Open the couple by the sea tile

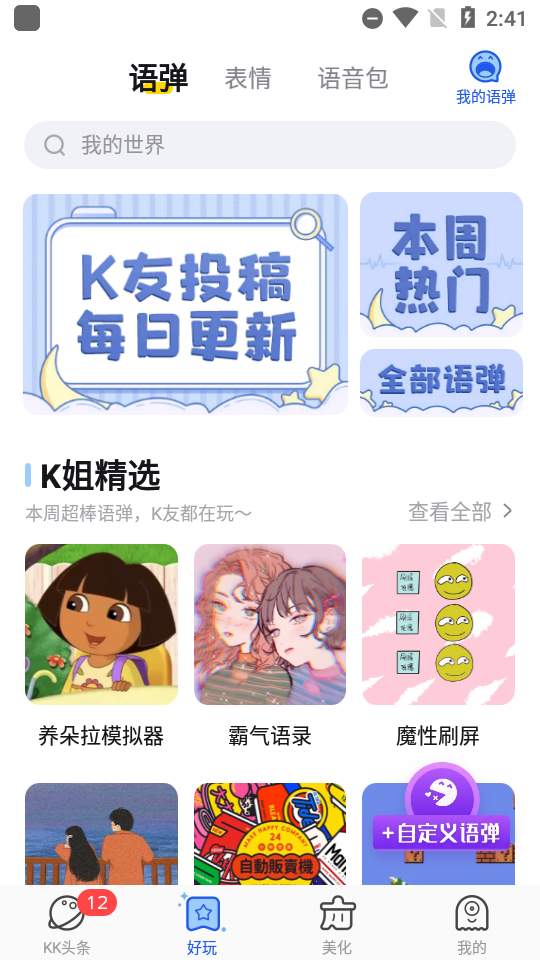(101, 834)
